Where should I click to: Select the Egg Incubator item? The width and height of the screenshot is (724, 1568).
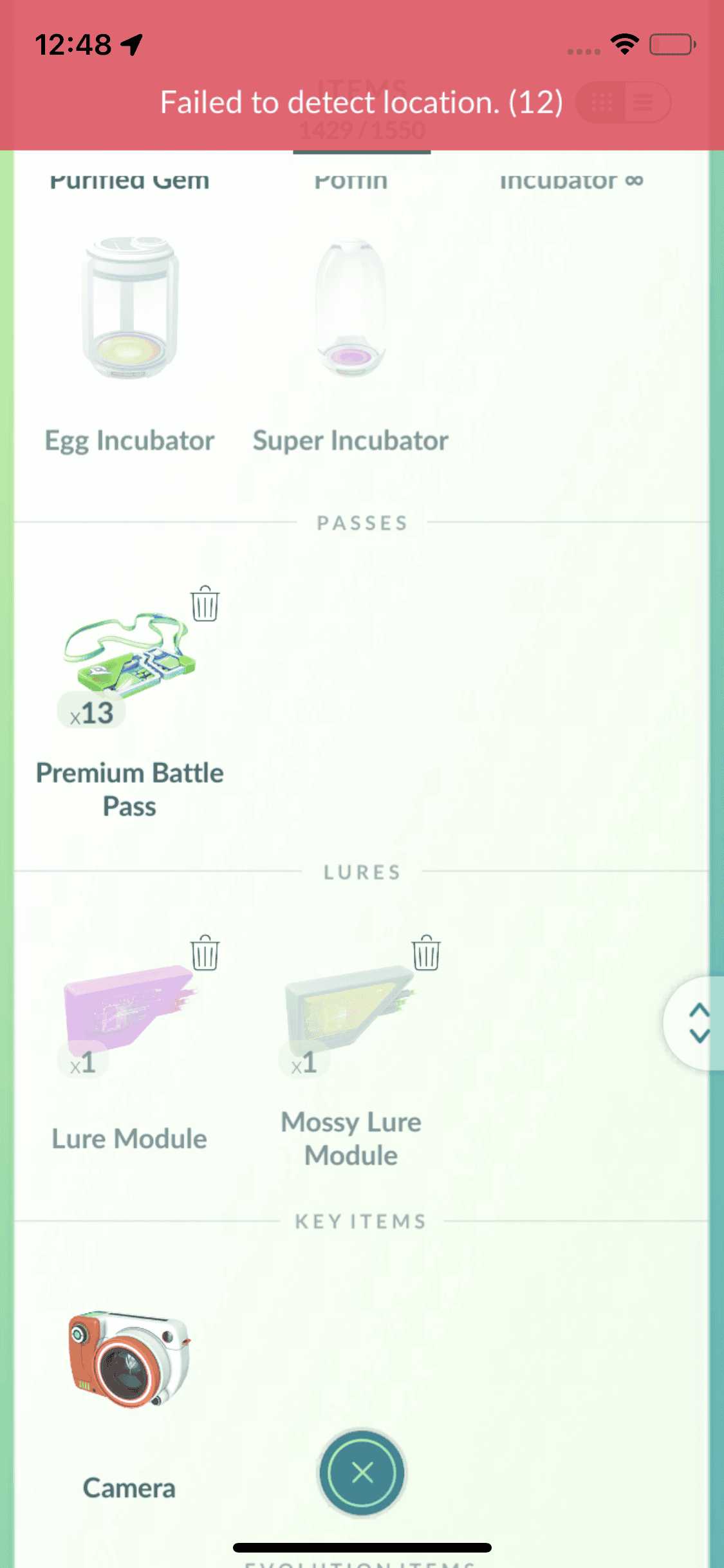coord(129,309)
